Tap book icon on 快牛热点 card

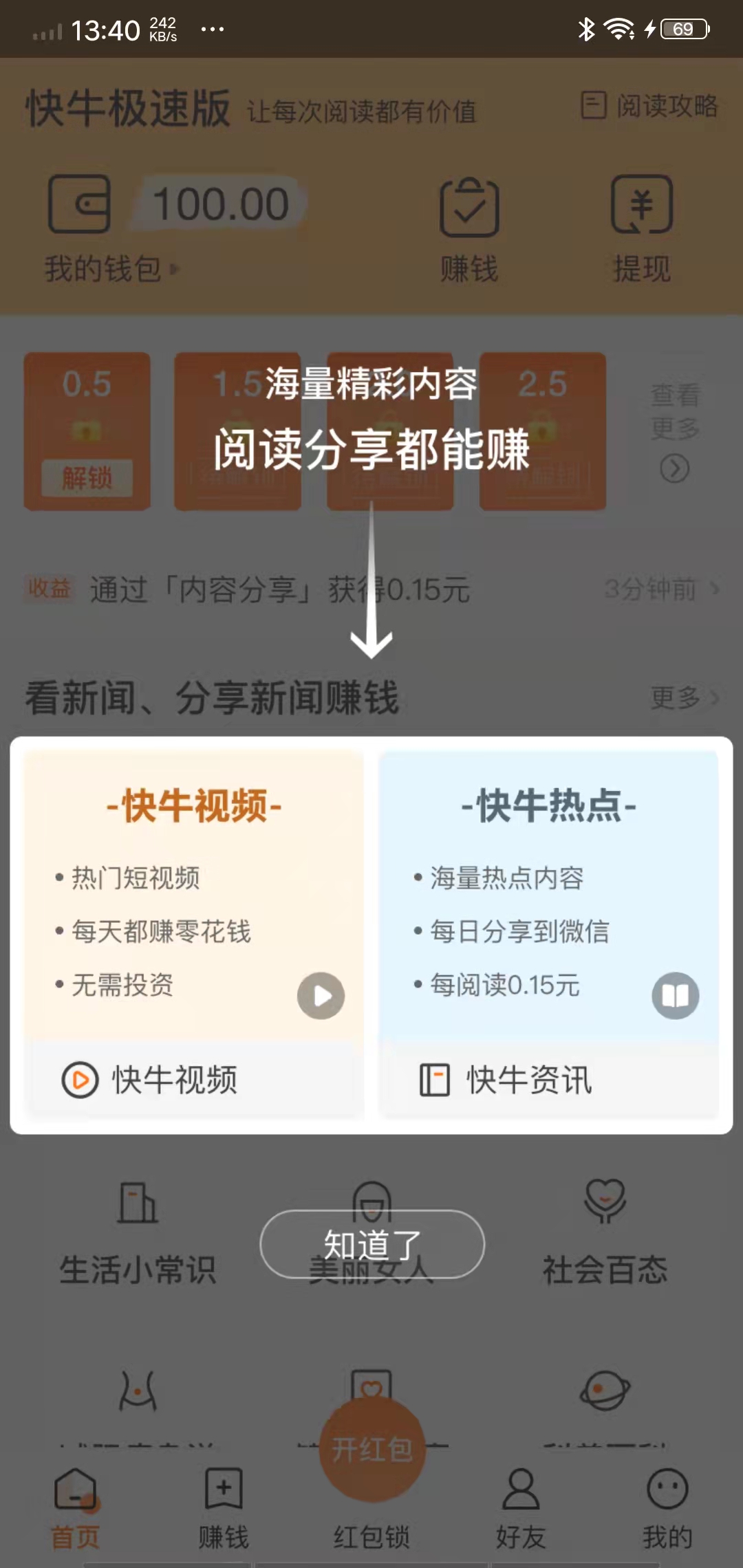(676, 996)
